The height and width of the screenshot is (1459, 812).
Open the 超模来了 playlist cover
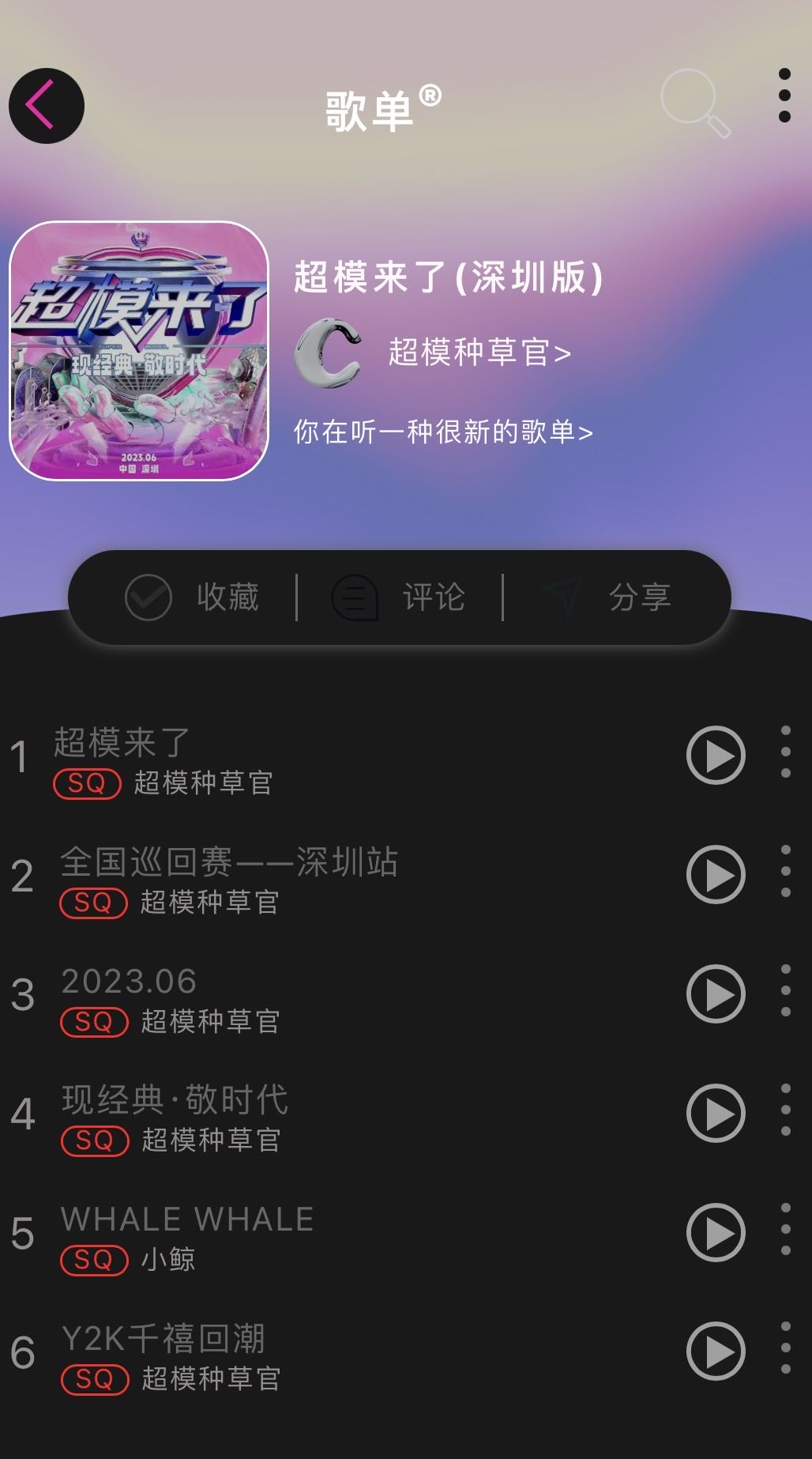(x=139, y=351)
